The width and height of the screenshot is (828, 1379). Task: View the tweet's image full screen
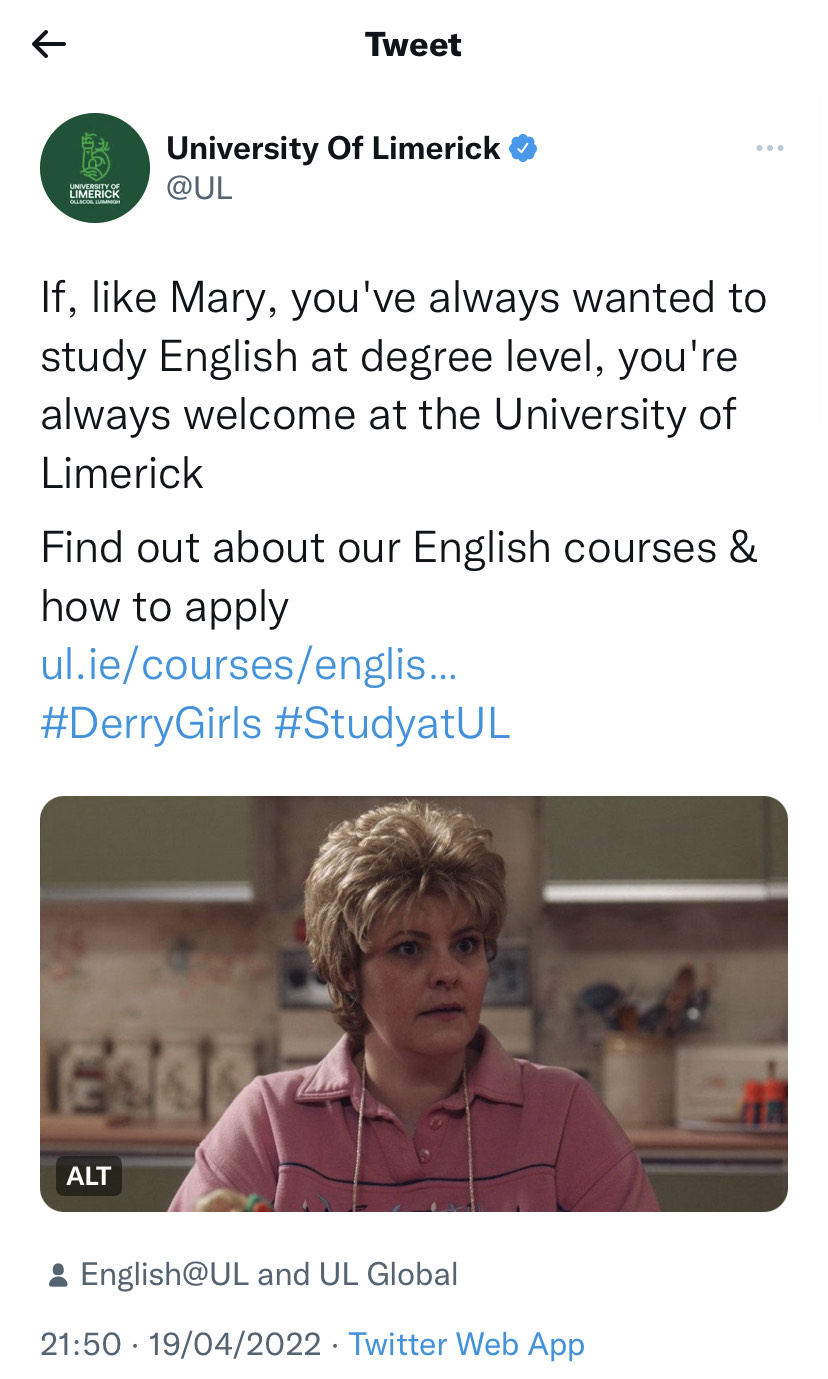tap(414, 1004)
